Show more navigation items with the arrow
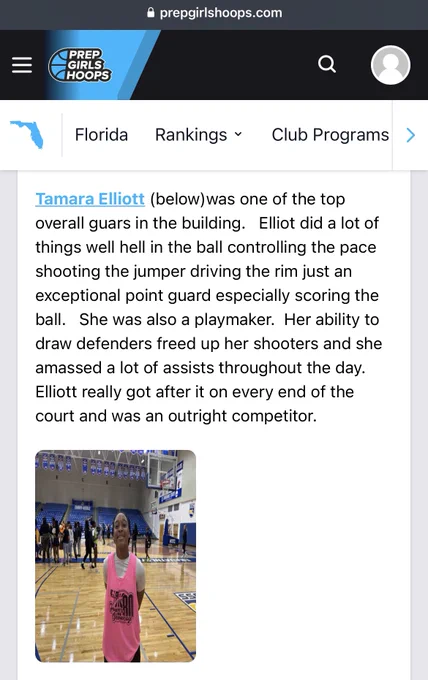428x680 pixels. coord(410,135)
